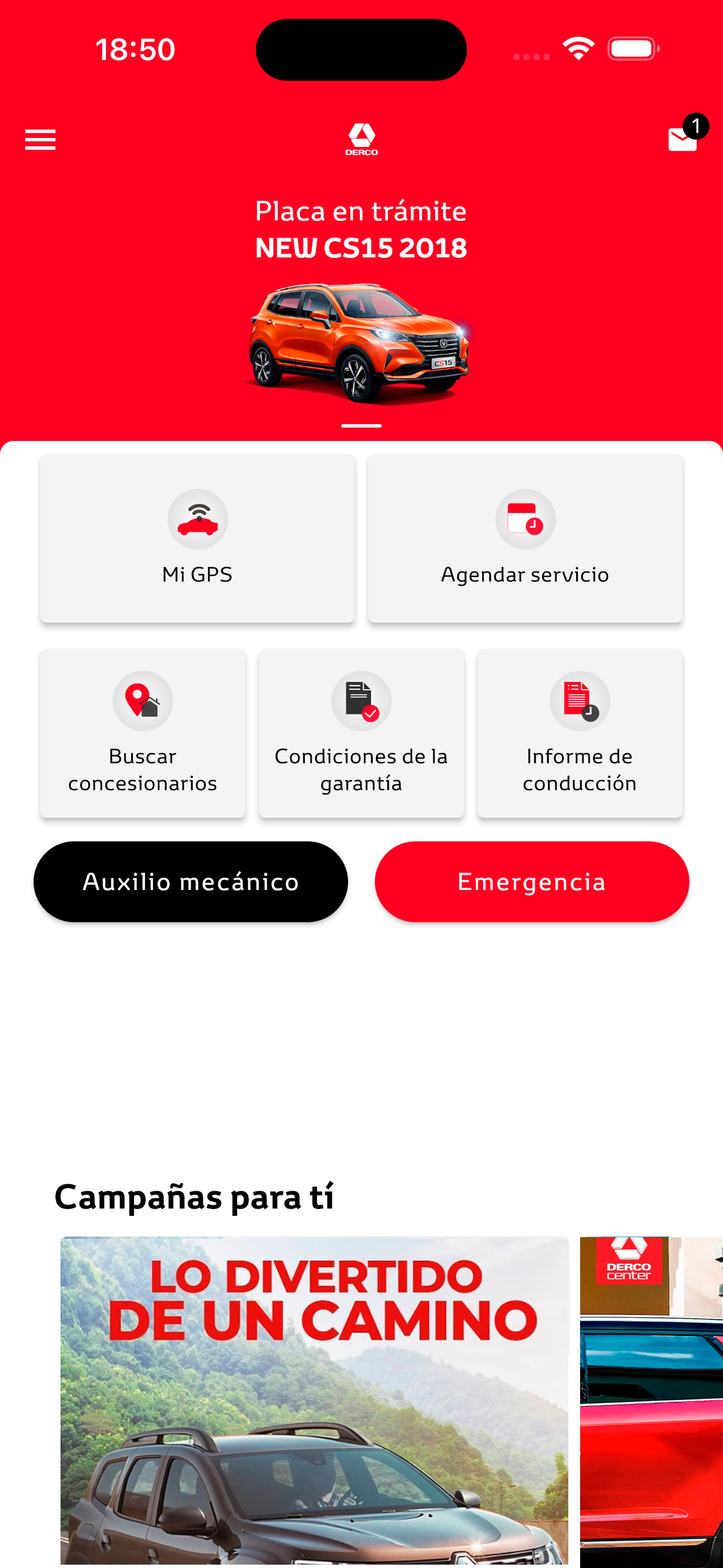This screenshot has width=723, height=1568.
Task: Tap the Agendar servicio card
Action: click(x=525, y=539)
